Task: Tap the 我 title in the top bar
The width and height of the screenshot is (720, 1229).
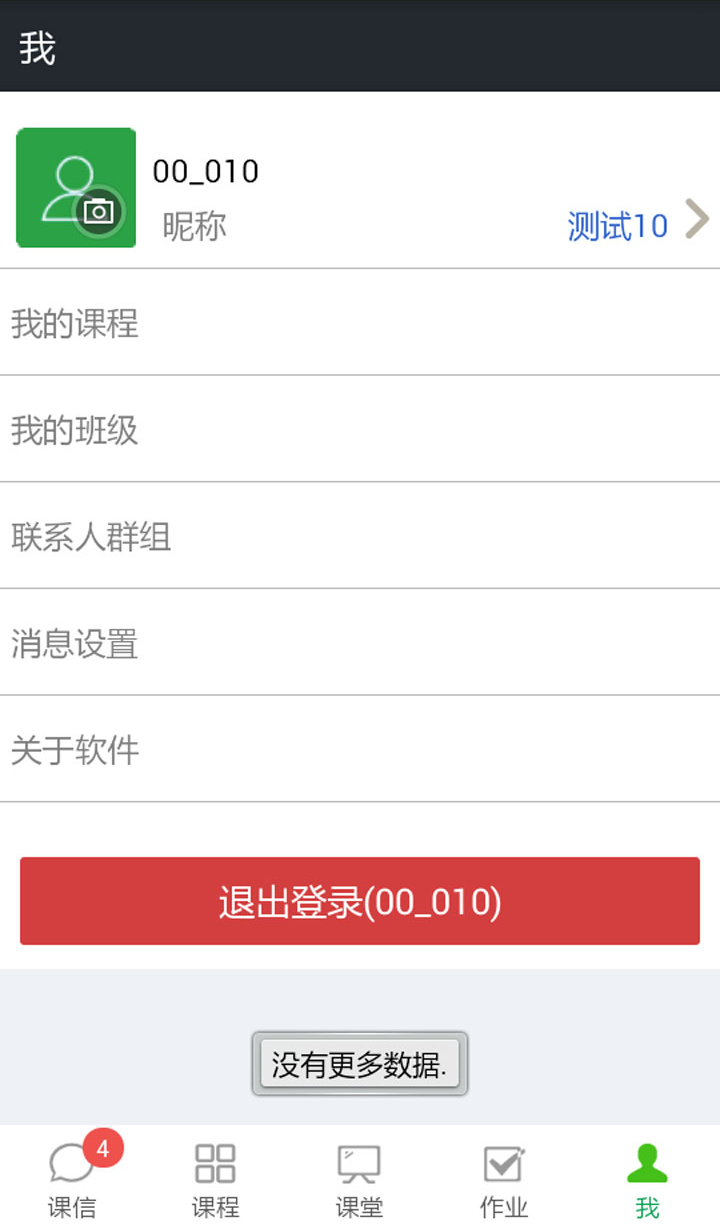Action: [x=37, y=47]
